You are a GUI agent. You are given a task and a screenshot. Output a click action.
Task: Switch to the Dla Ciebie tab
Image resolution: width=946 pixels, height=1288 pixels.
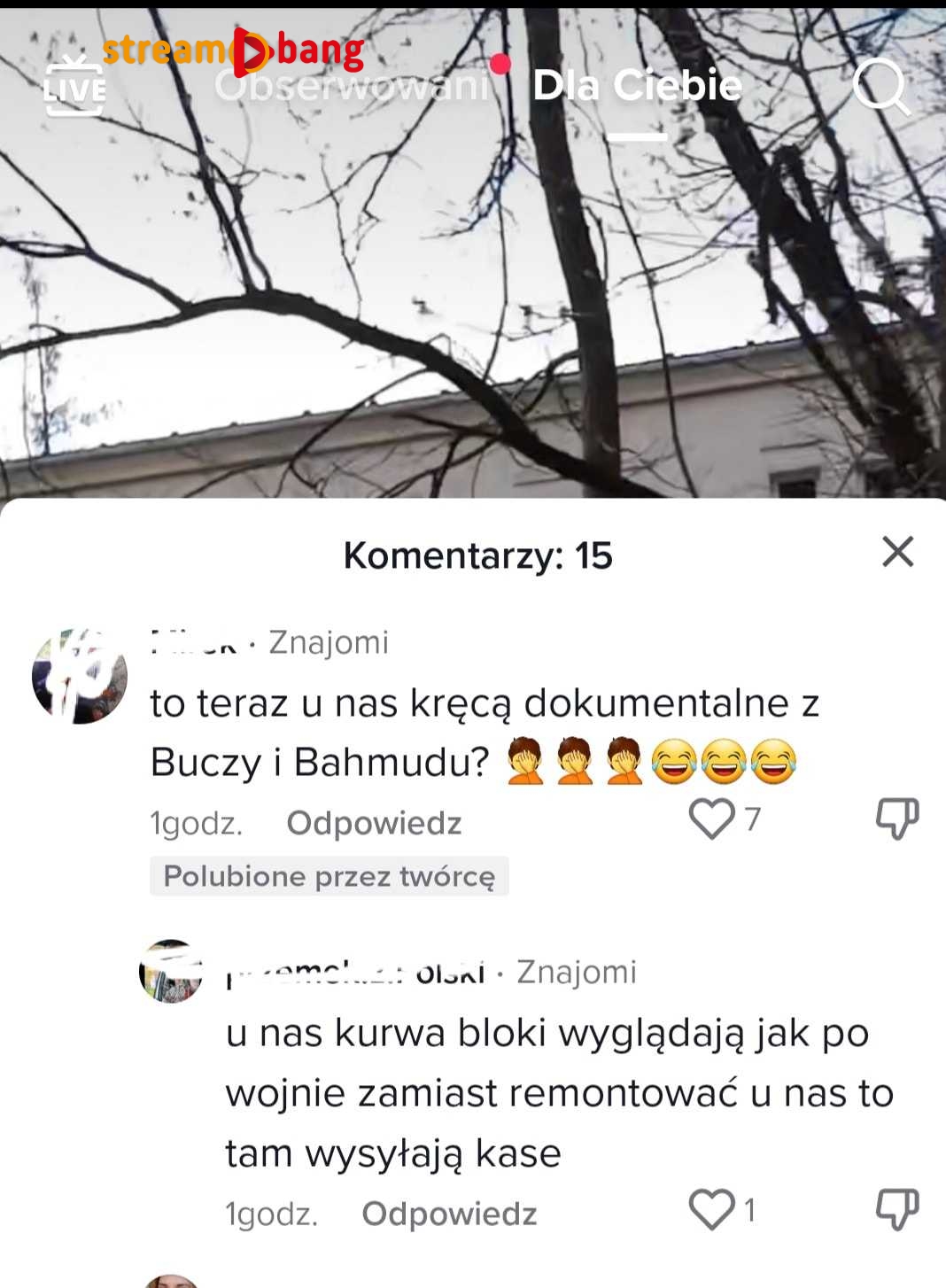tap(637, 87)
